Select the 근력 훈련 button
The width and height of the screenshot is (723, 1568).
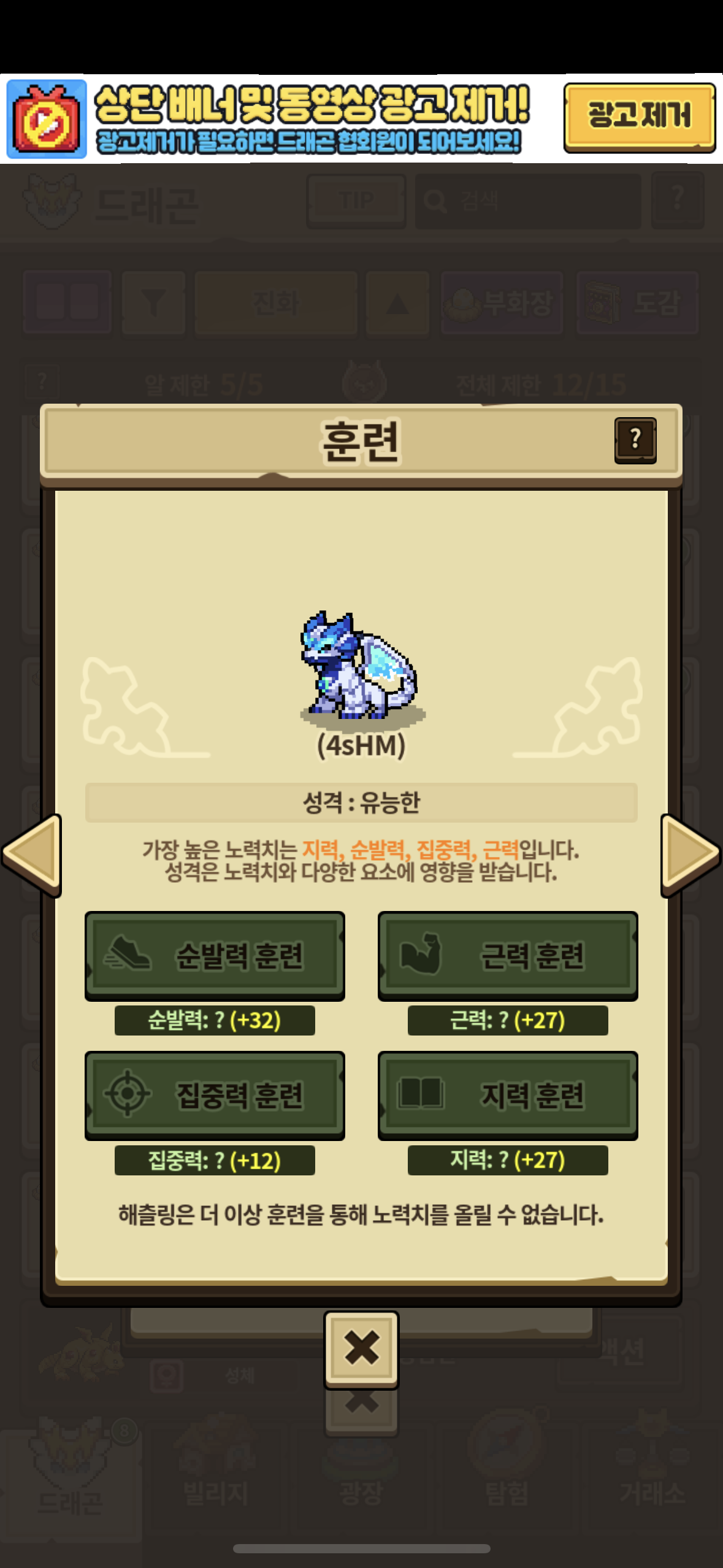[x=508, y=955]
